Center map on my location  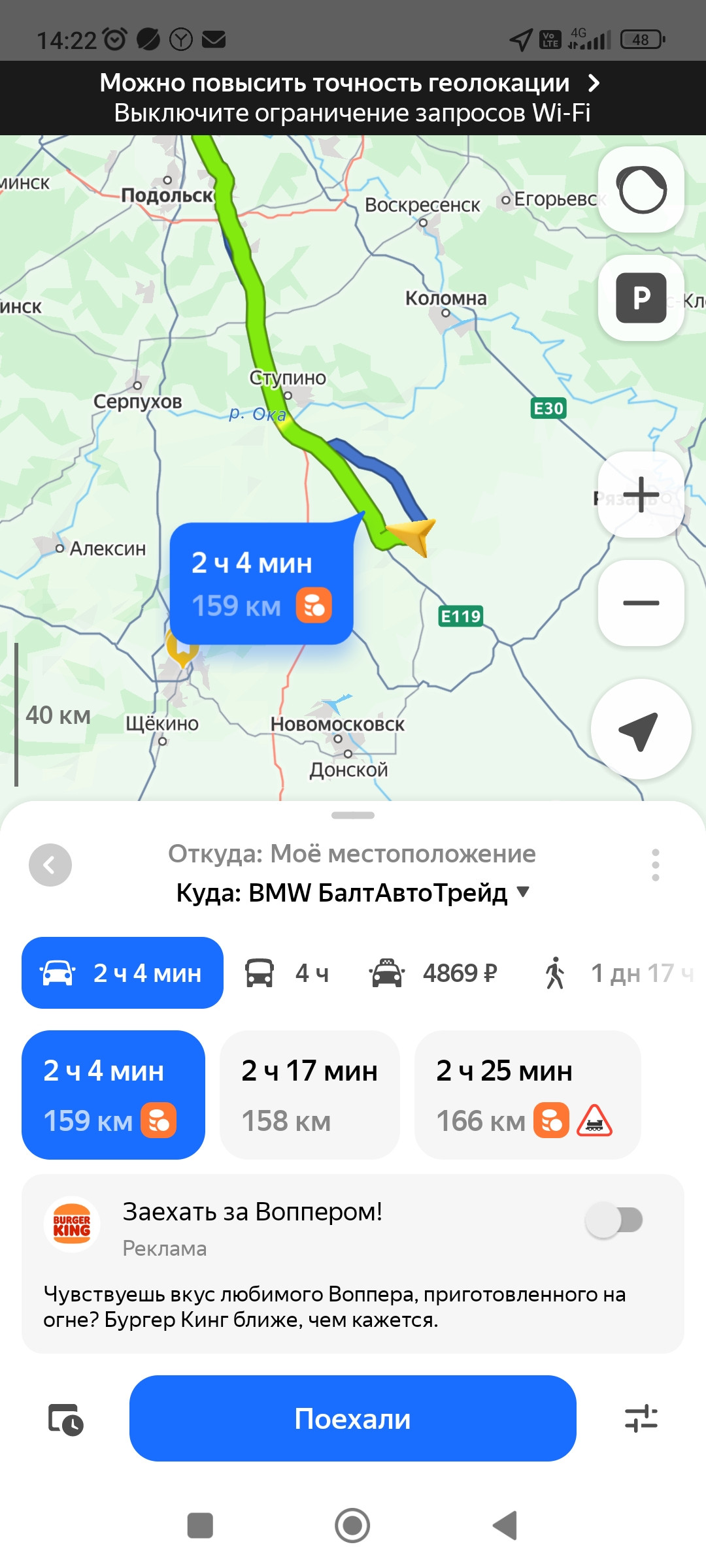point(640,729)
